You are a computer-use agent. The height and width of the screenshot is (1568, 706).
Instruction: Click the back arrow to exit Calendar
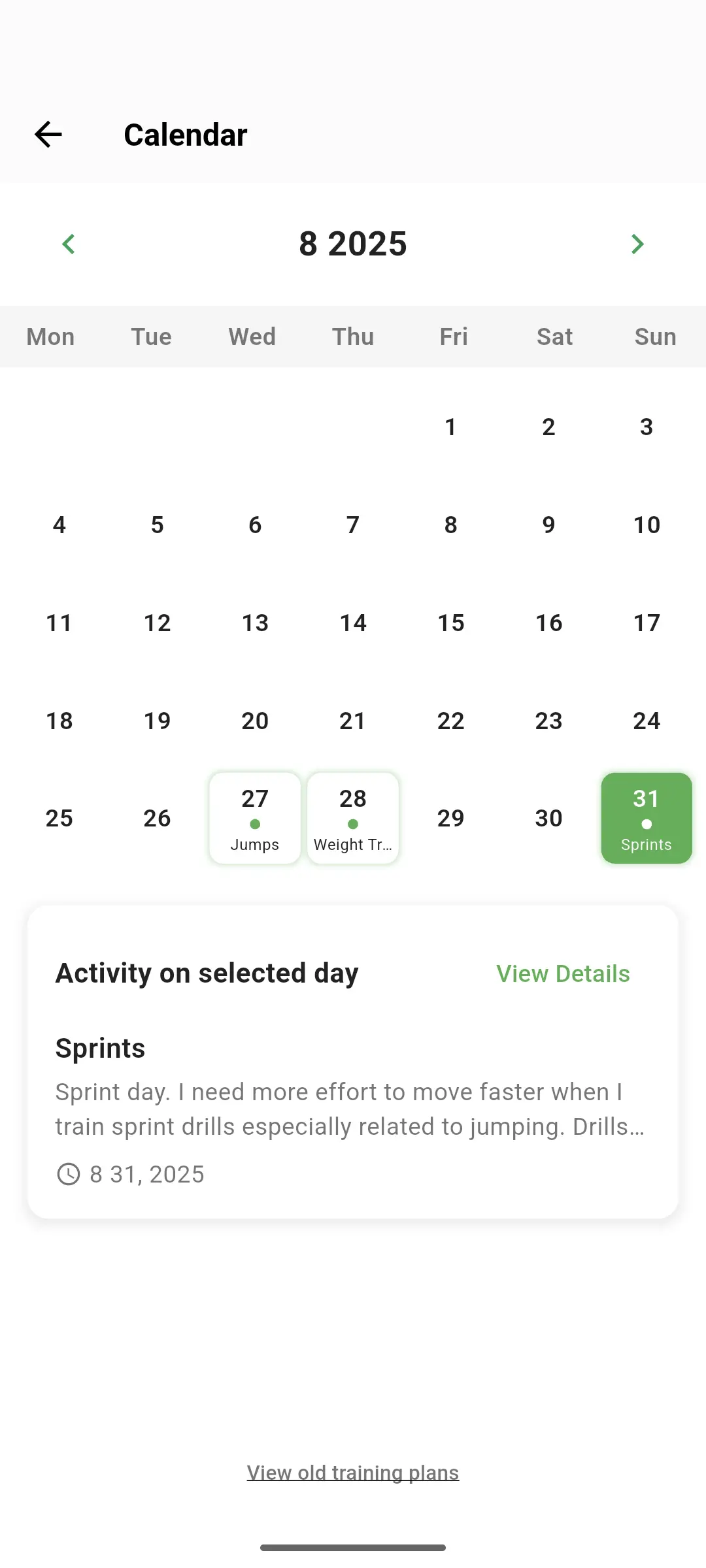tap(48, 134)
